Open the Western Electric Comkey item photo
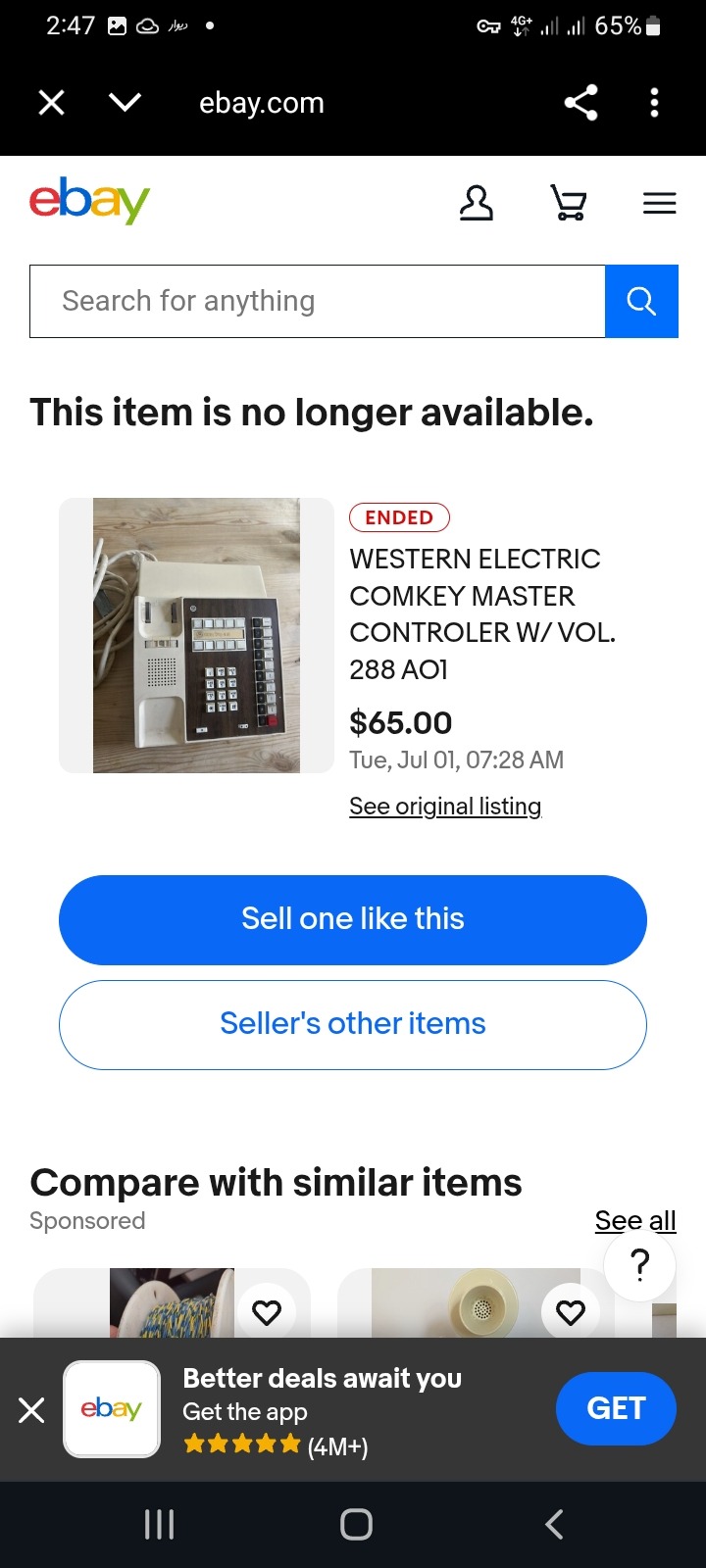Image resolution: width=706 pixels, height=1568 pixels. click(x=196, y=635)
